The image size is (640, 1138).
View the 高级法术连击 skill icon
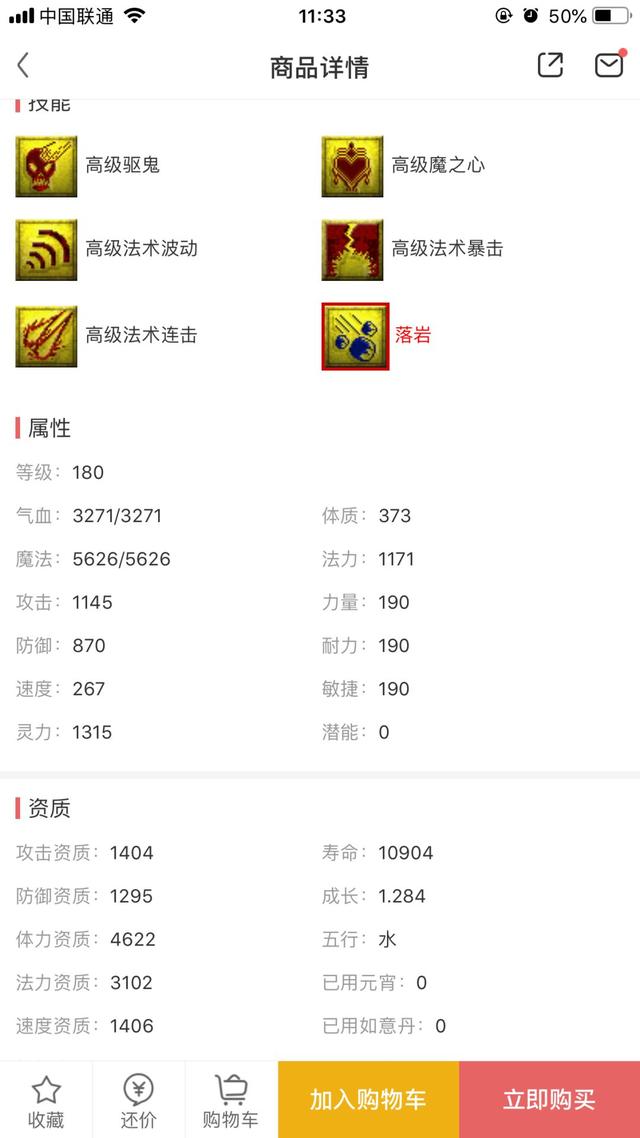(46, 336)
